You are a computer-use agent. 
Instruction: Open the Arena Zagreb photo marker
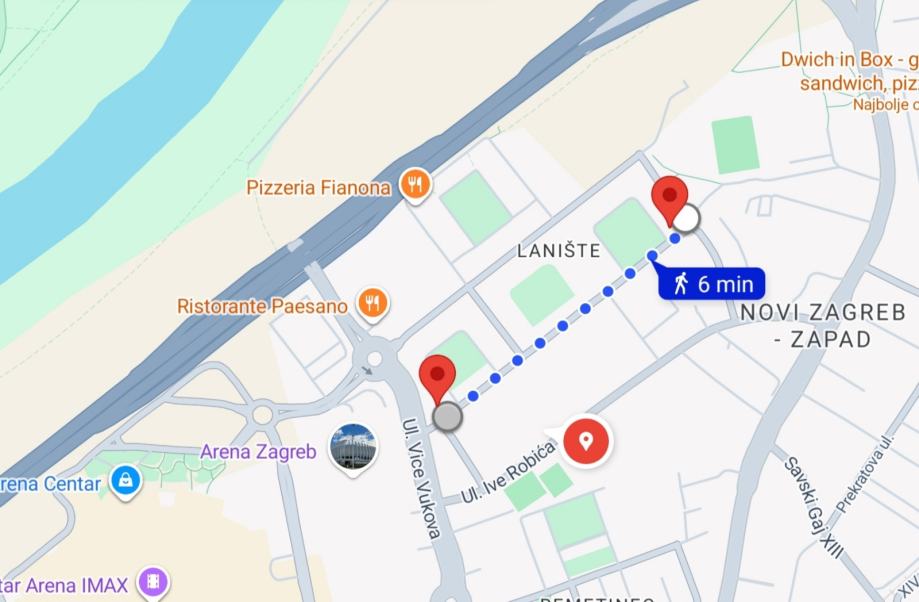tap(353, 448)
